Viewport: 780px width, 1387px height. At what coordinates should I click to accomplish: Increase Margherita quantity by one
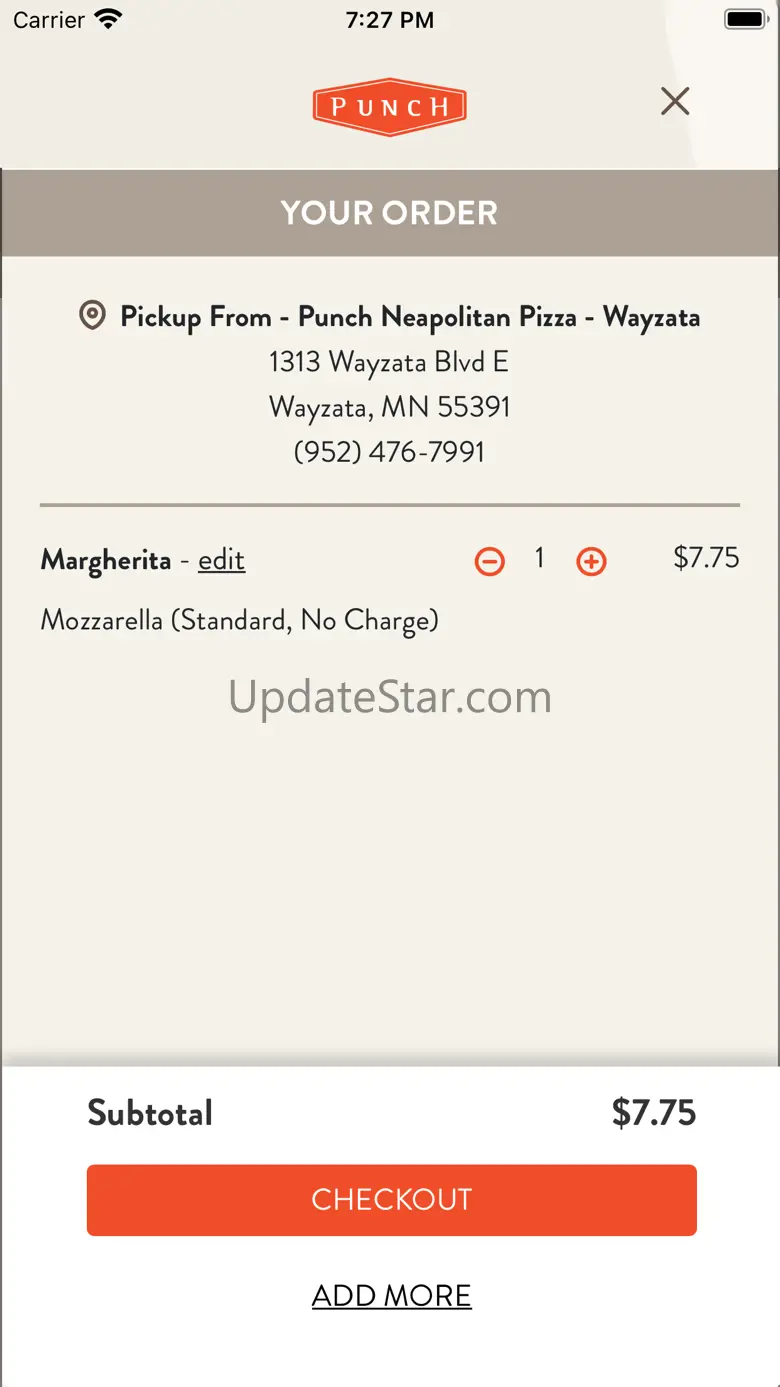click(591, 562)
